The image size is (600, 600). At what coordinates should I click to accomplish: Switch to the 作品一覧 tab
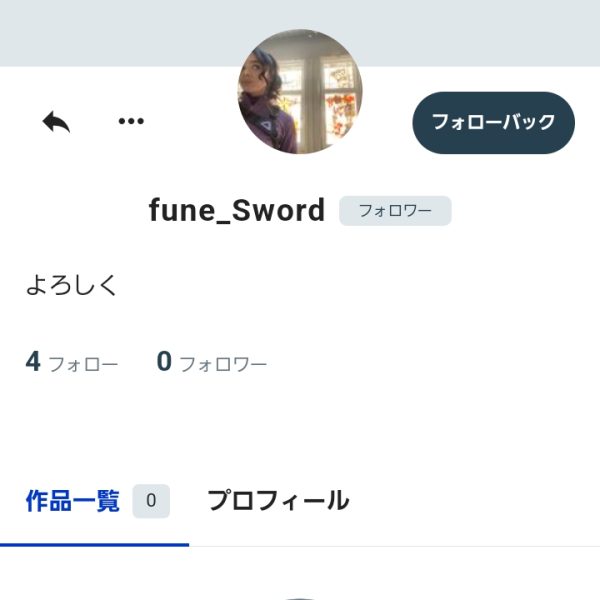[94, 501]
